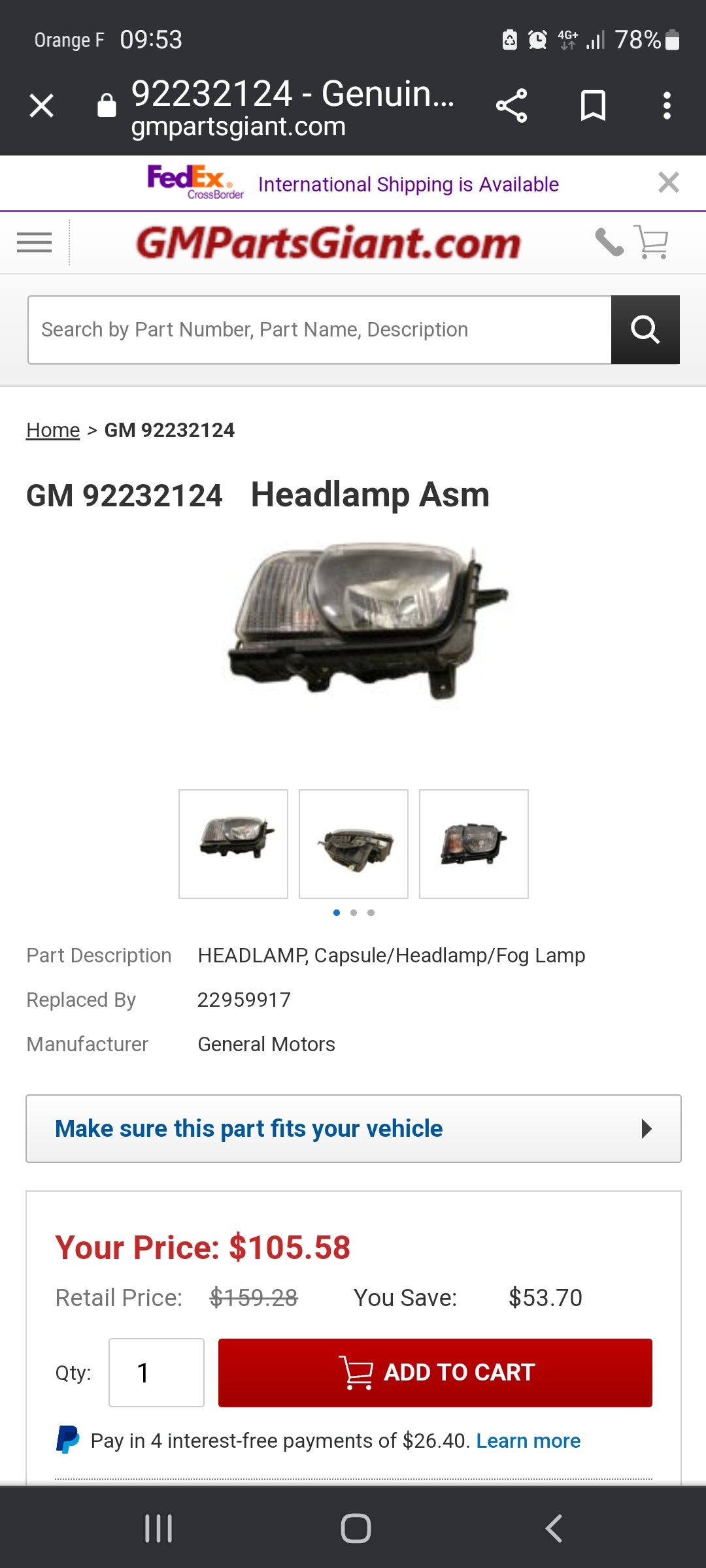This screenshot has height=1568, width=706.
Task: Edit the Qty field
Action: [156, 1373]
